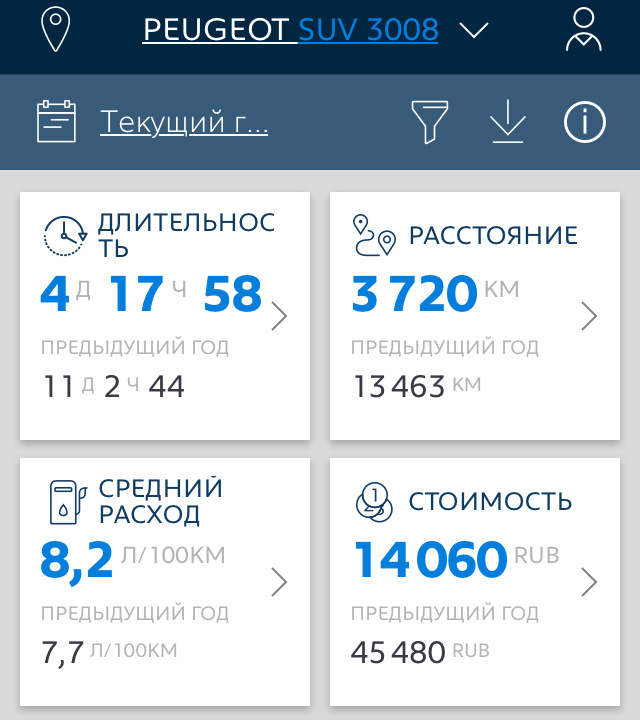This screenshot has height=720, width=640.
Task: View the СТОИМОСТЬ cost card
Action: coord(475,582)
